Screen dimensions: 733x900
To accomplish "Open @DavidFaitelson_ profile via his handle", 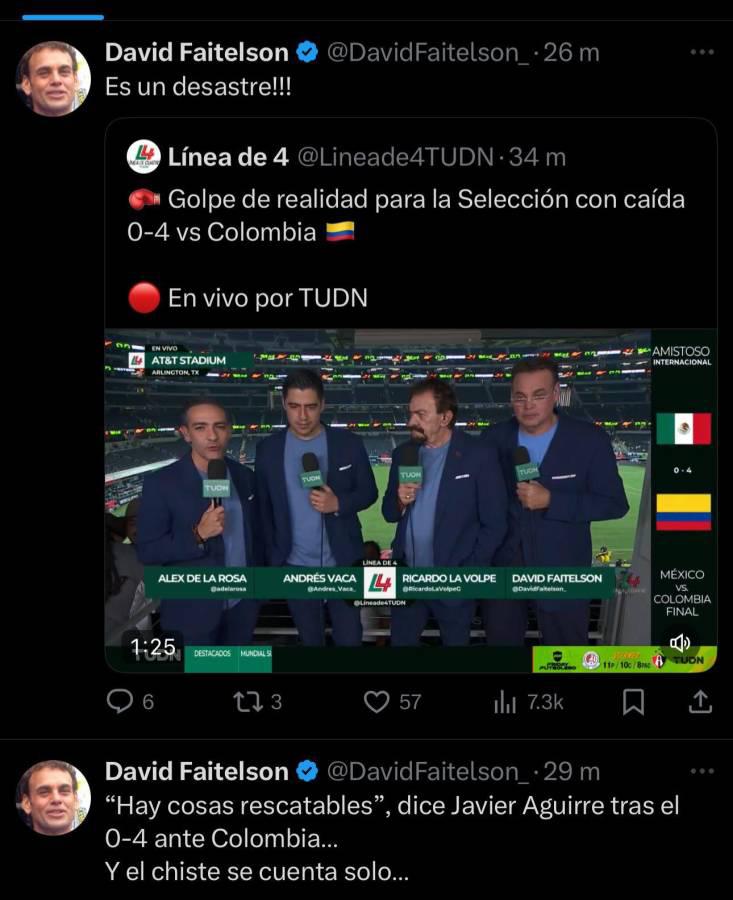I will pos(428,52).
